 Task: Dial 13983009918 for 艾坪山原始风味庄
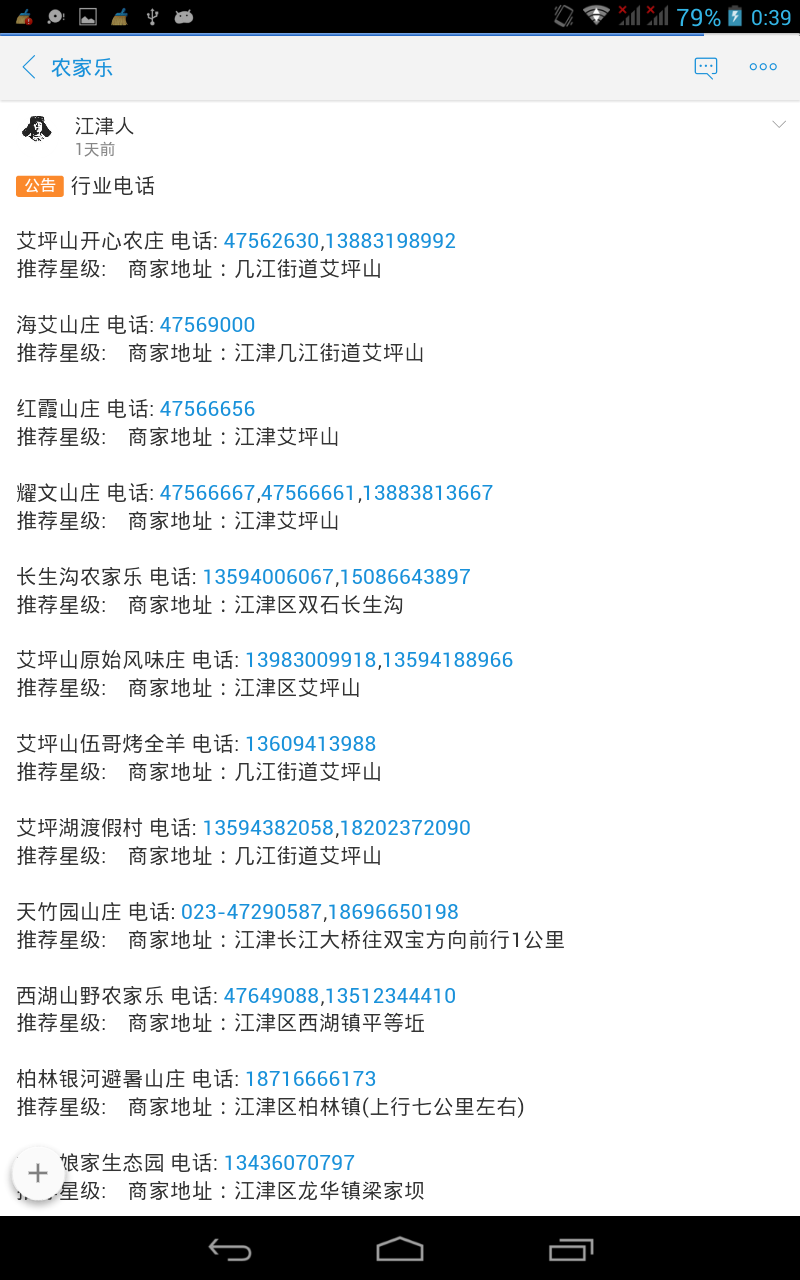click(310, 660)
